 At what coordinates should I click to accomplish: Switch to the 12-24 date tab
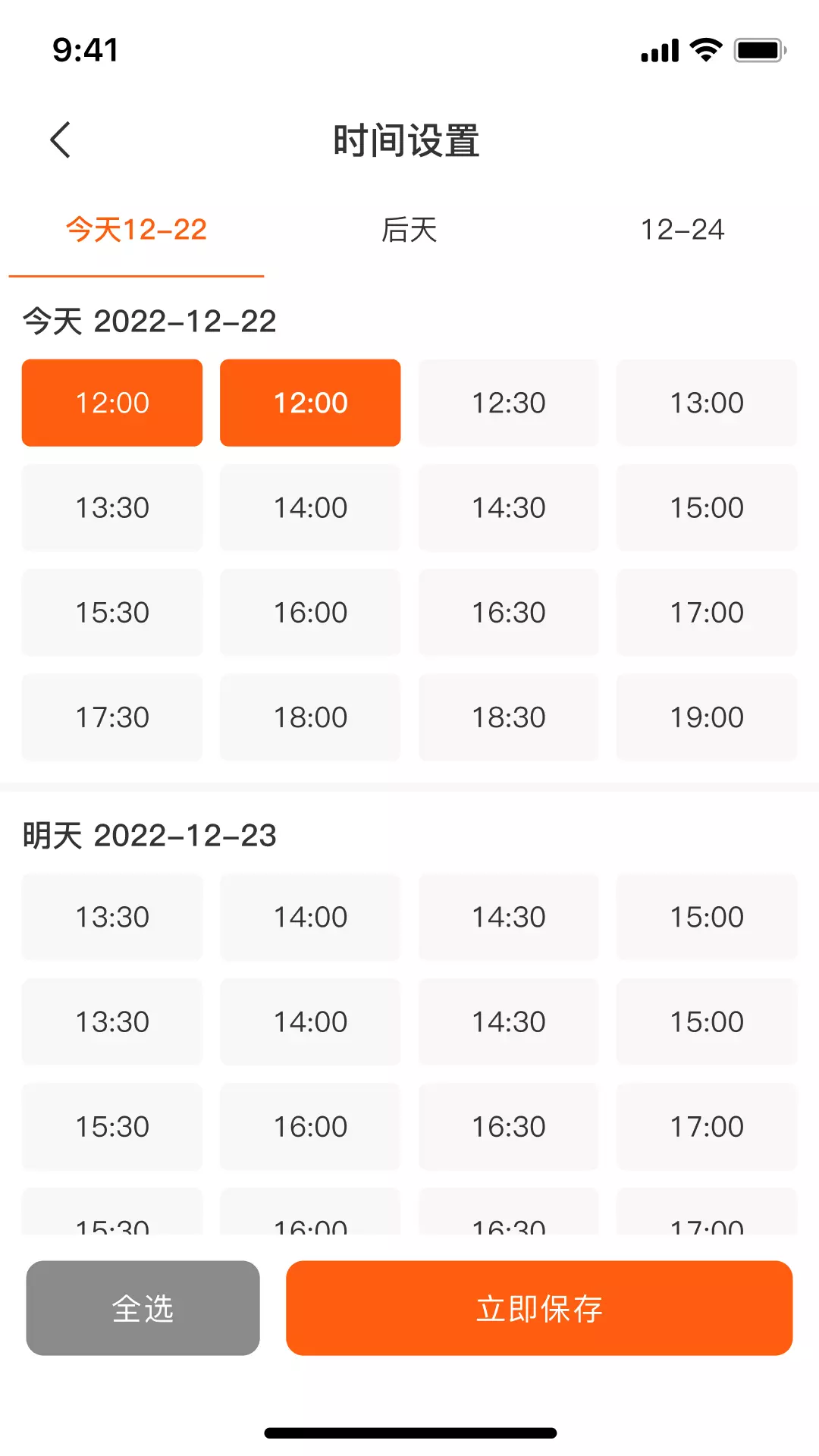point(682,230)
